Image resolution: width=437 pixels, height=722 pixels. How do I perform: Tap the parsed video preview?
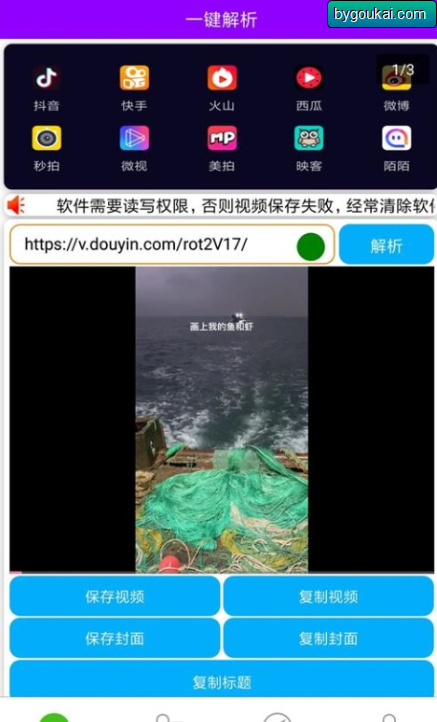tap(221, 419)
